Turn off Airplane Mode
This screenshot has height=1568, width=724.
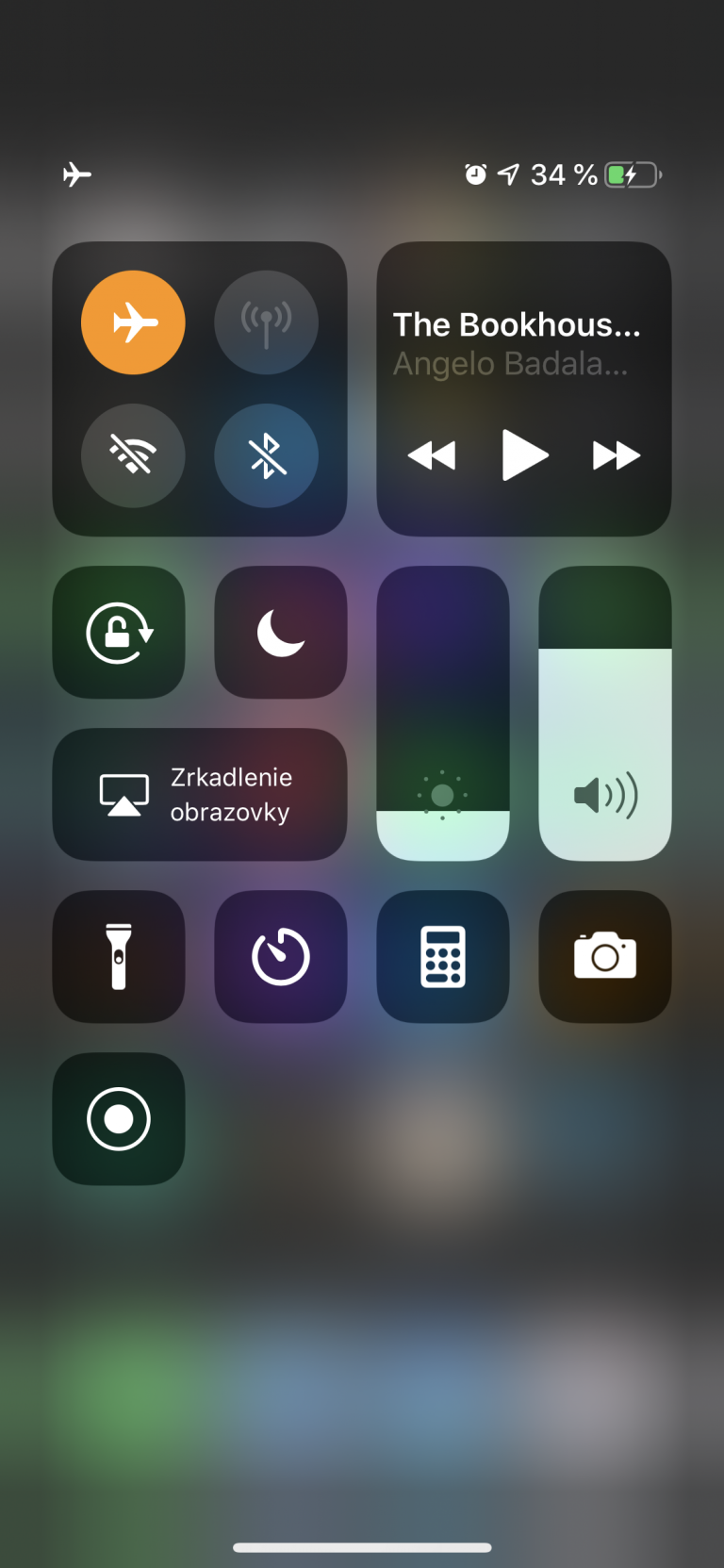(x=133, y=322)
